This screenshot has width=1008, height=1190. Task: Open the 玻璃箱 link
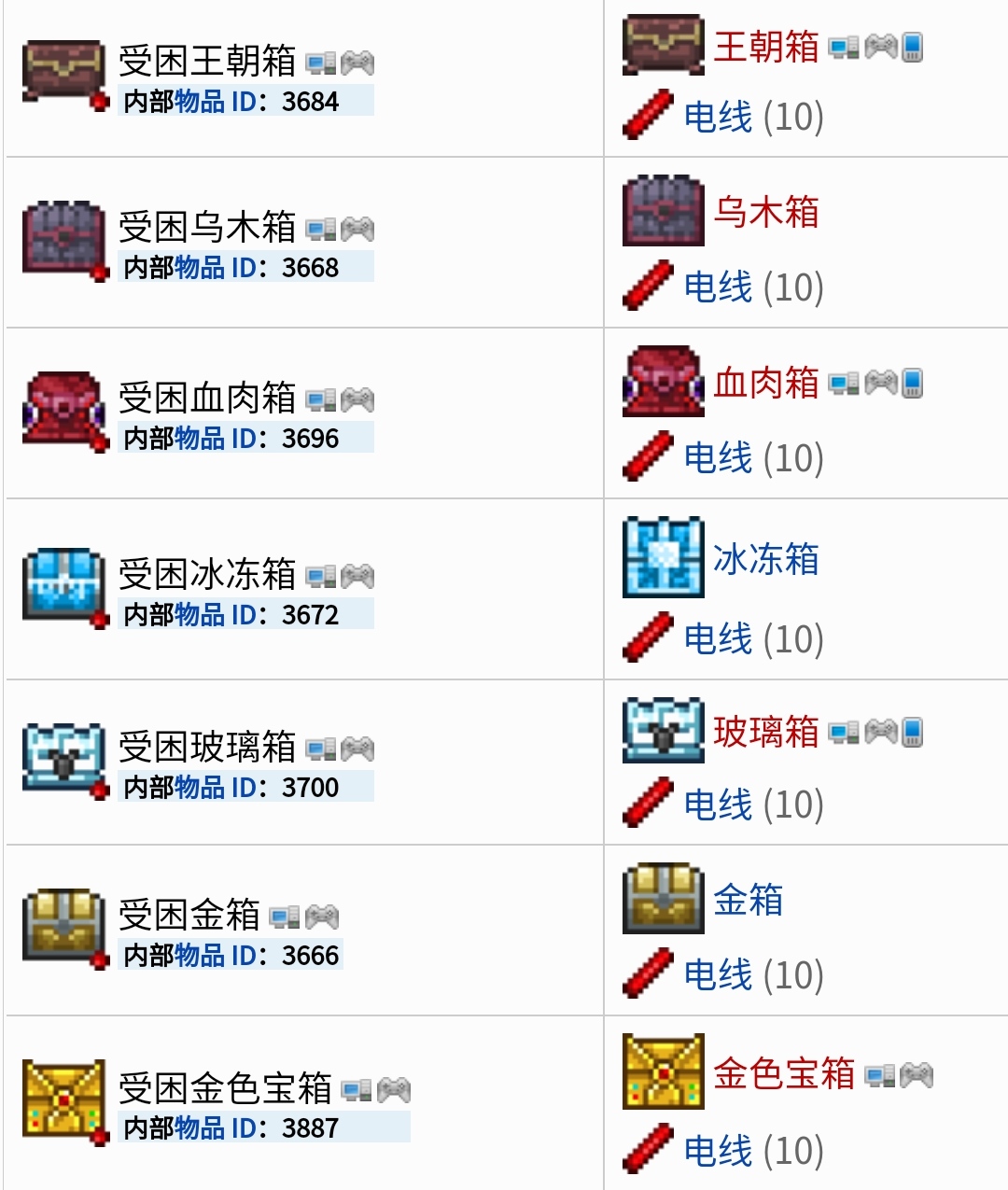point(765,732)
